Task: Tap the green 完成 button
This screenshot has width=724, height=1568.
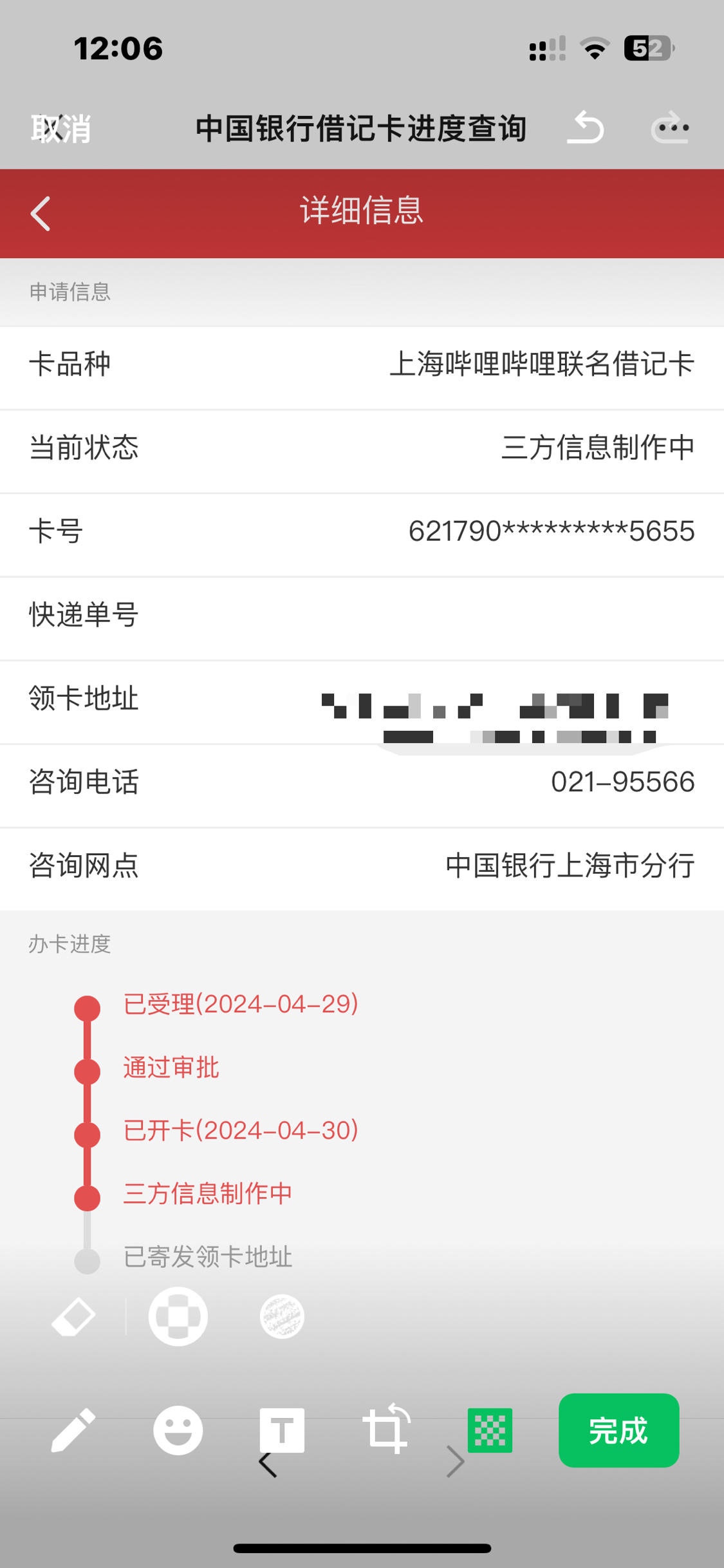Action: 618,1431
